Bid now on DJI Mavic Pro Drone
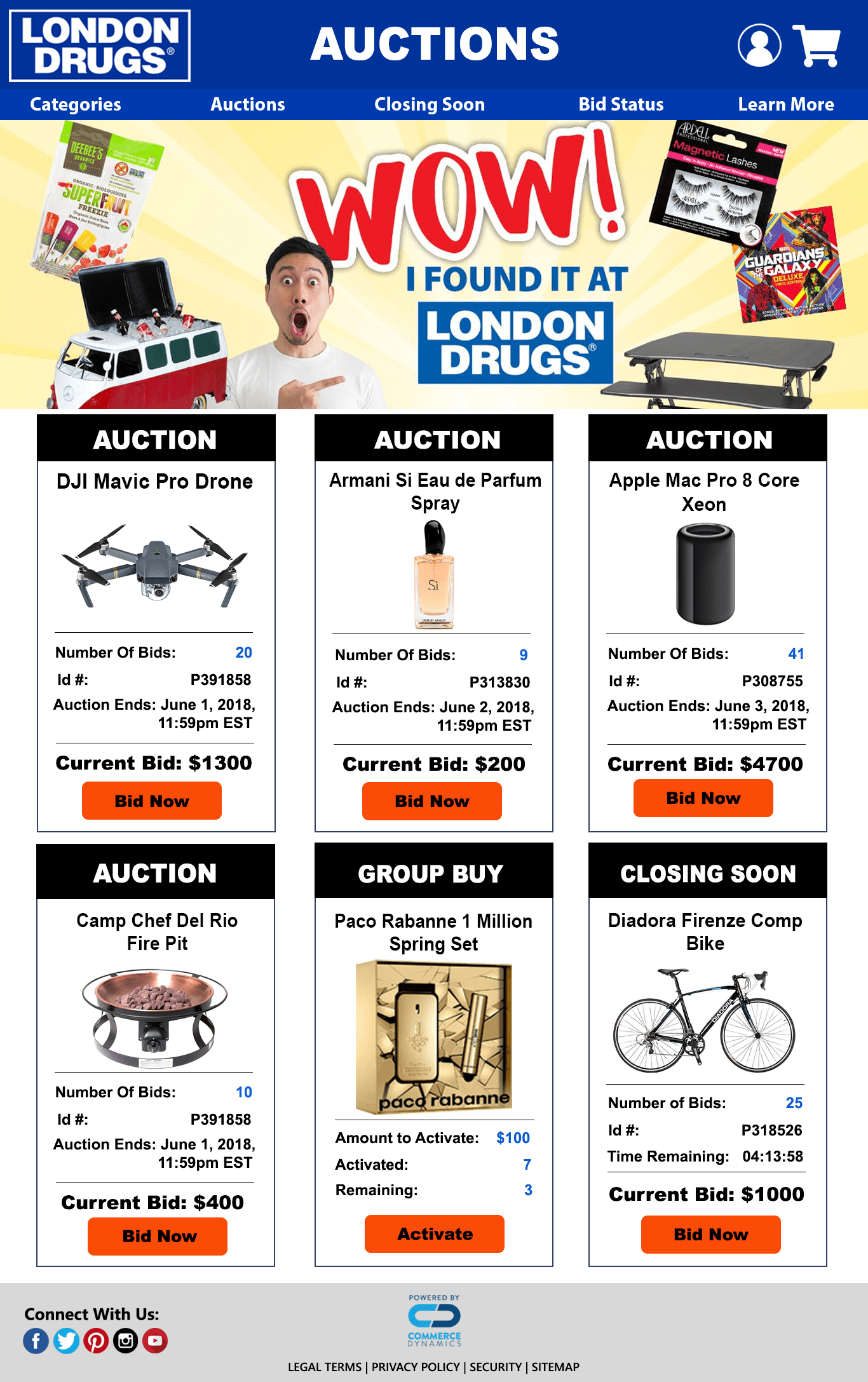868x1382 pixels. click(152, 801)
